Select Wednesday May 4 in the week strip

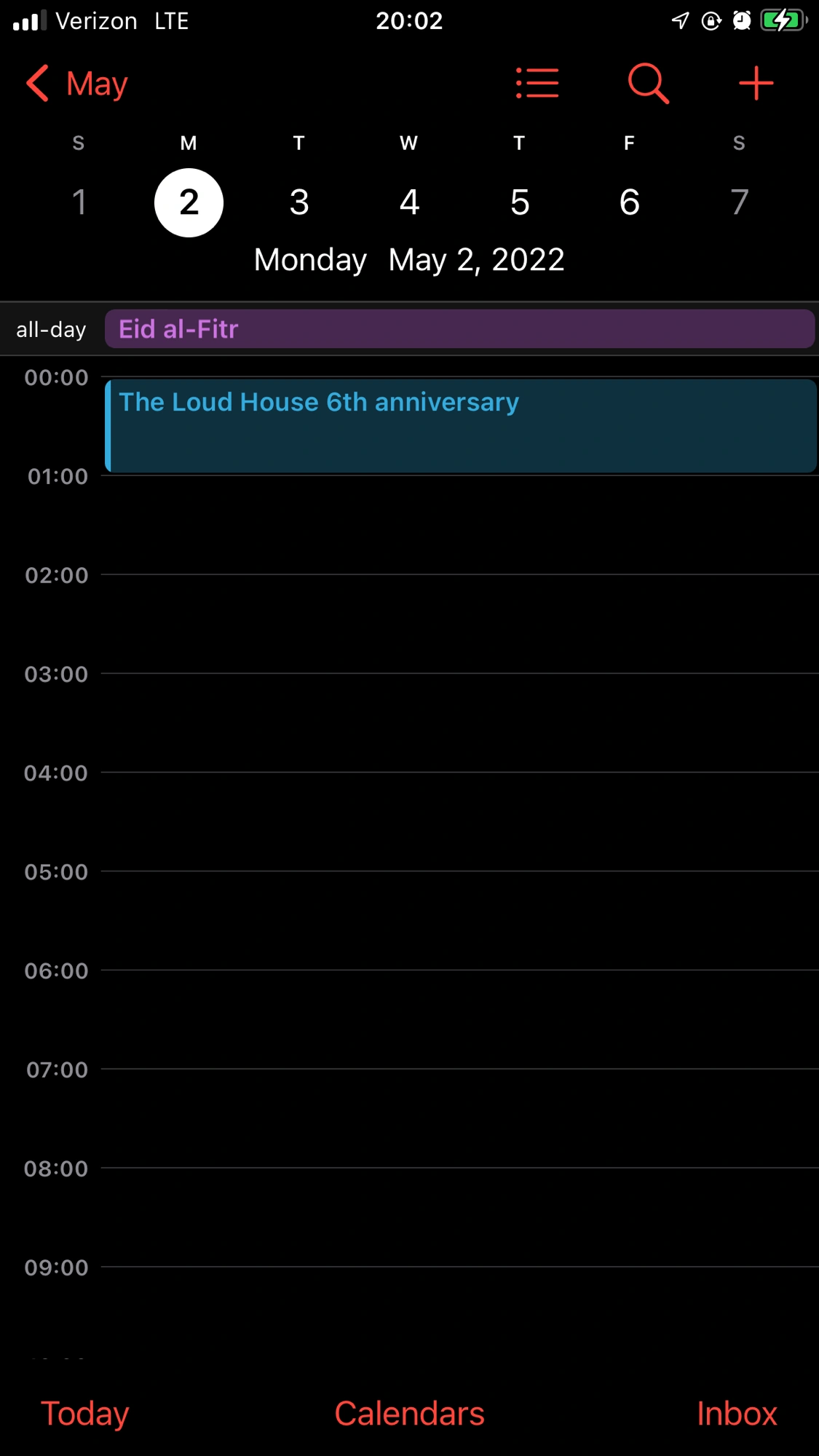pyautogui.click(x=408, y=202)
